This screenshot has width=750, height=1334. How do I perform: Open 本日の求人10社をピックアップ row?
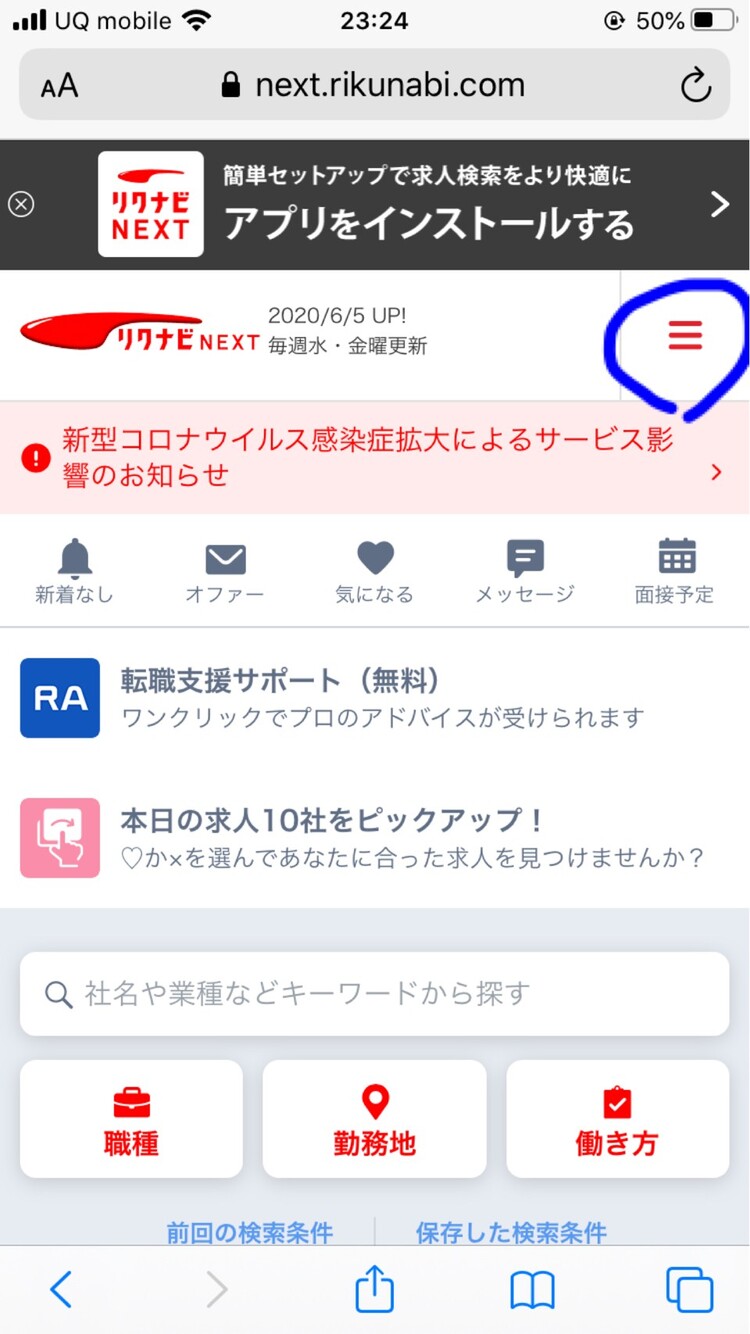click(374, 838)
